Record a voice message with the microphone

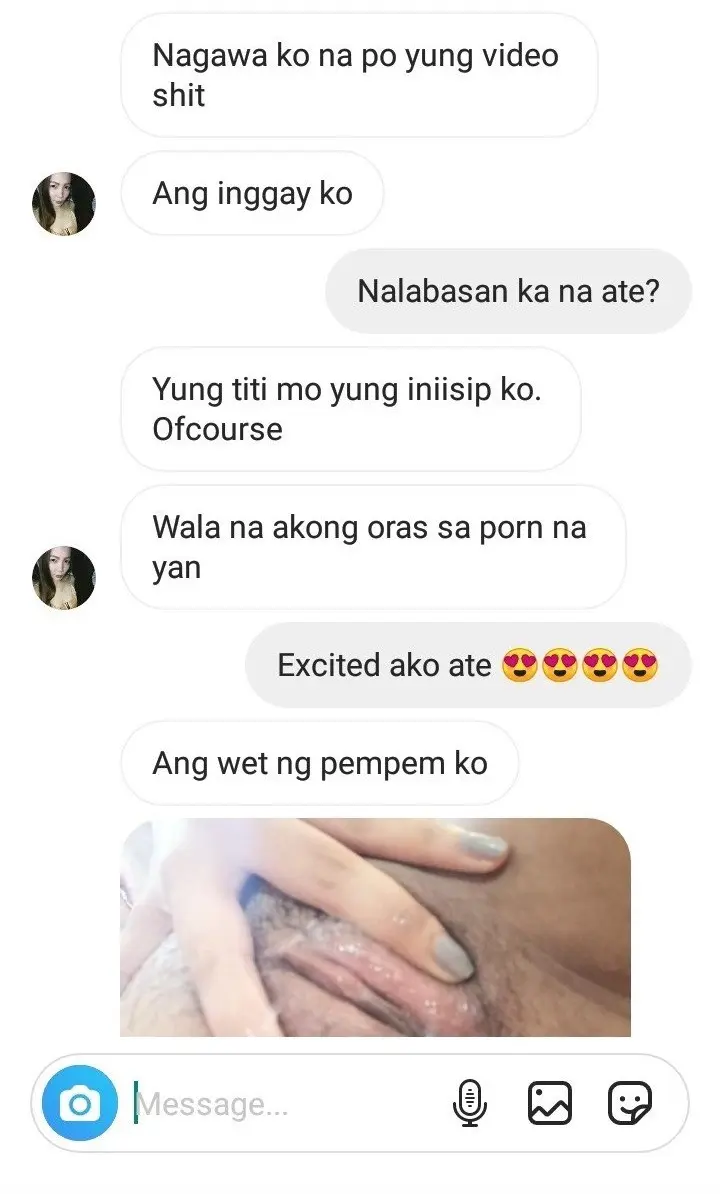coord(470,1103)
